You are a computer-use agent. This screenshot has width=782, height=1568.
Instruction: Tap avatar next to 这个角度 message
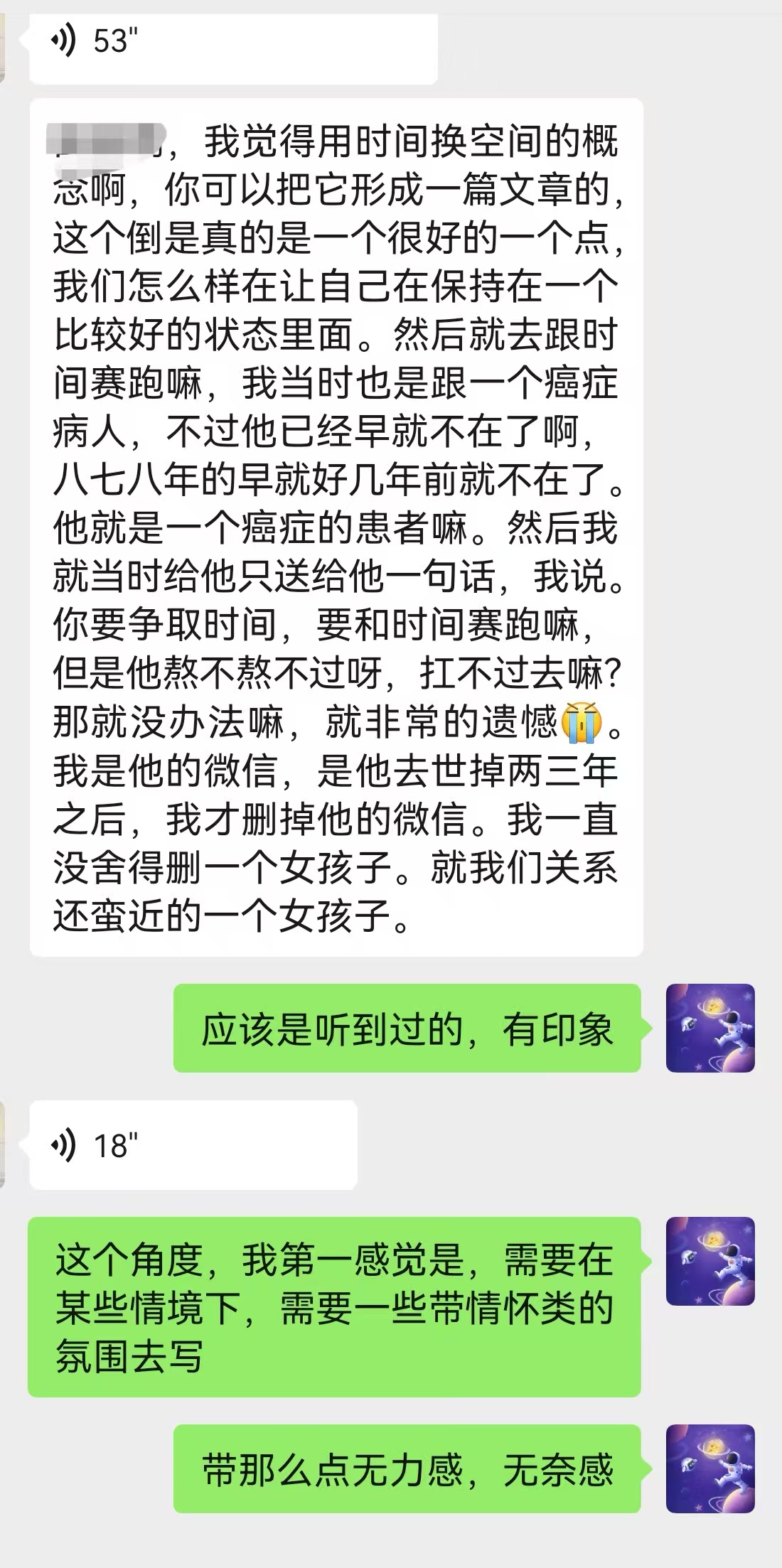tap(709, 1261)
